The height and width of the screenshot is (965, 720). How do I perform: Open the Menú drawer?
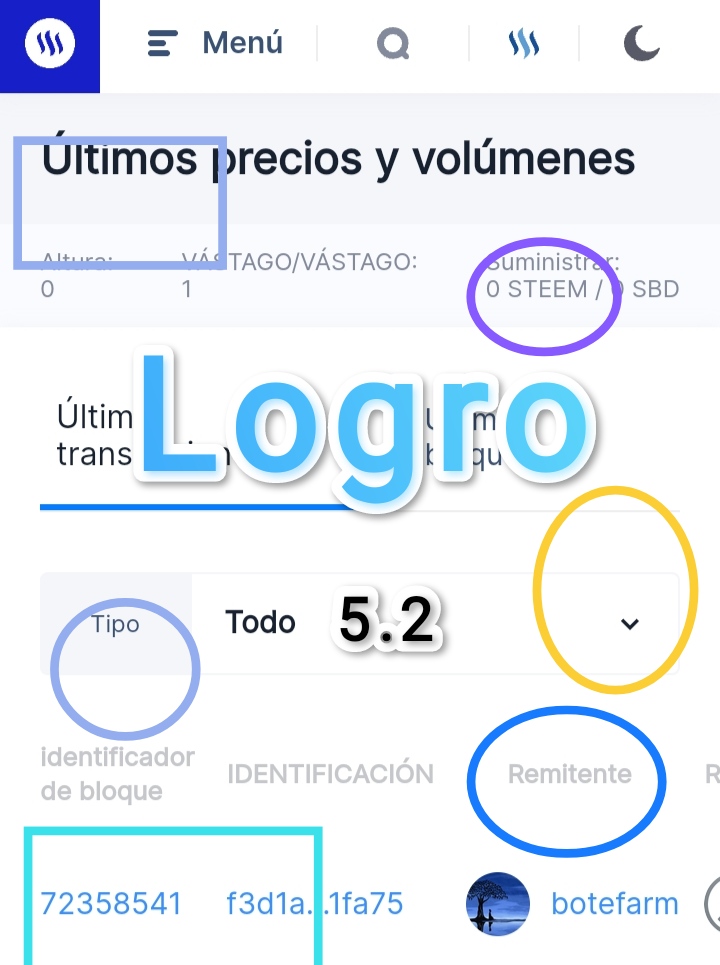[215, 44]
